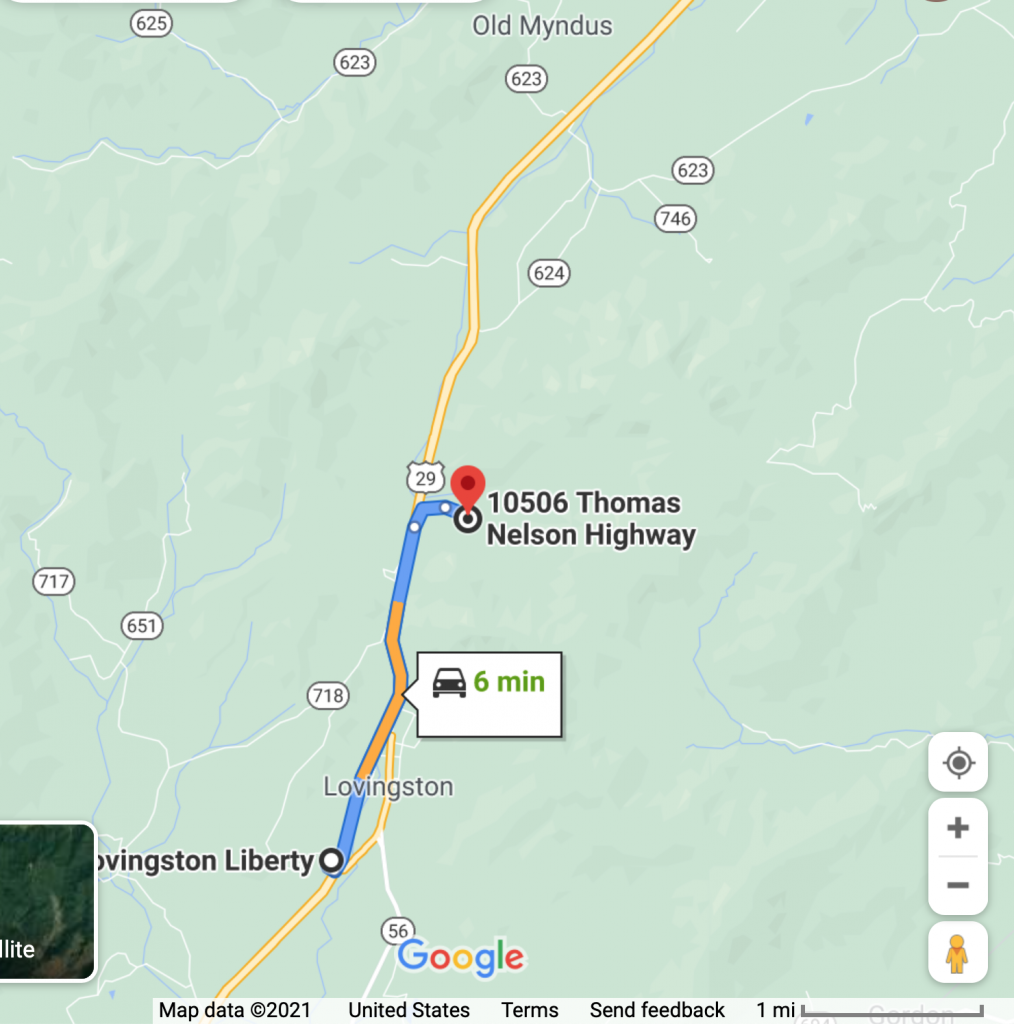Open the United States region link
Image resolution: width=1014 pixels, height=1024 pixels.
[x=409, y=1010]
